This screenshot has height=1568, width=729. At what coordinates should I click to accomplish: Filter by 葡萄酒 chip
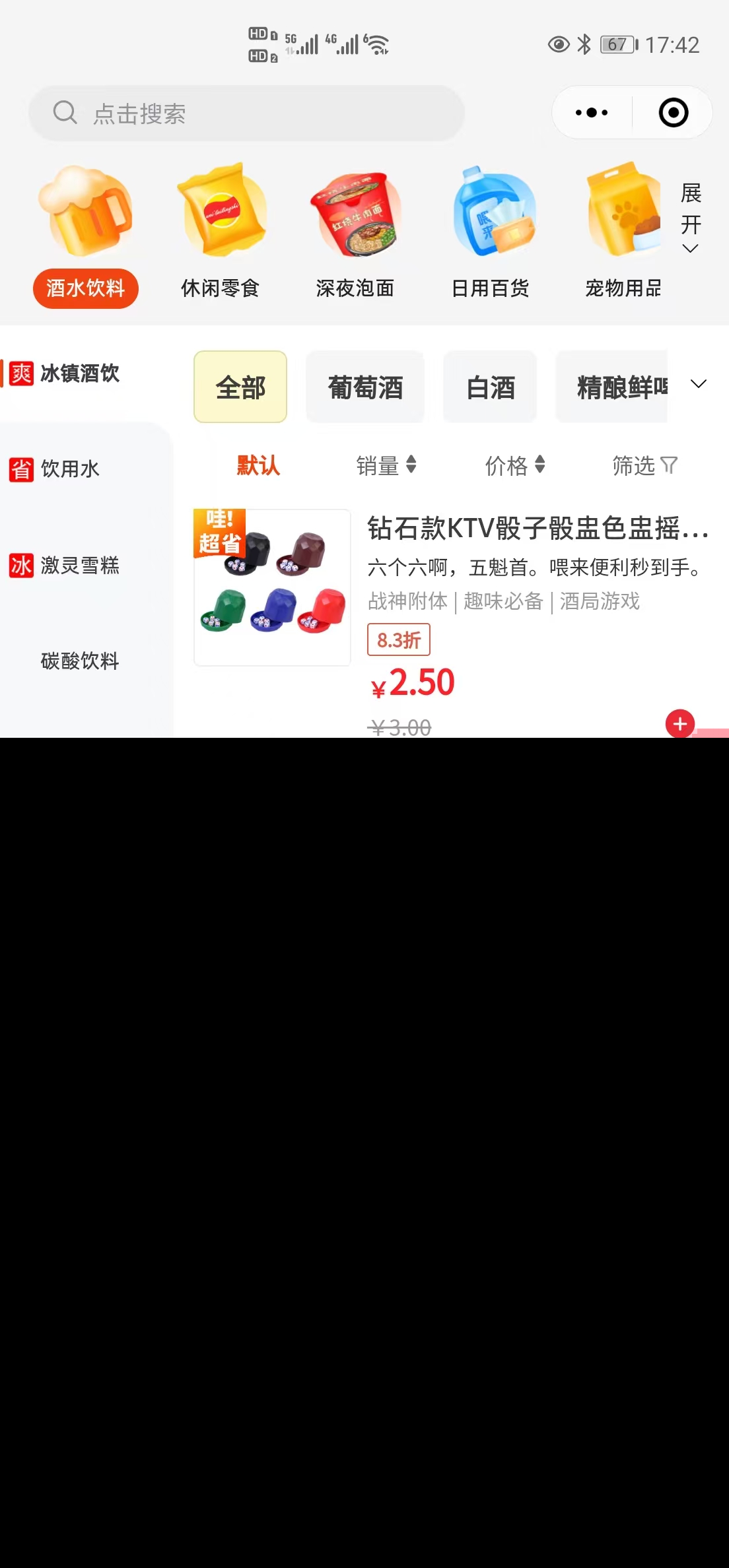pos(365,387)
